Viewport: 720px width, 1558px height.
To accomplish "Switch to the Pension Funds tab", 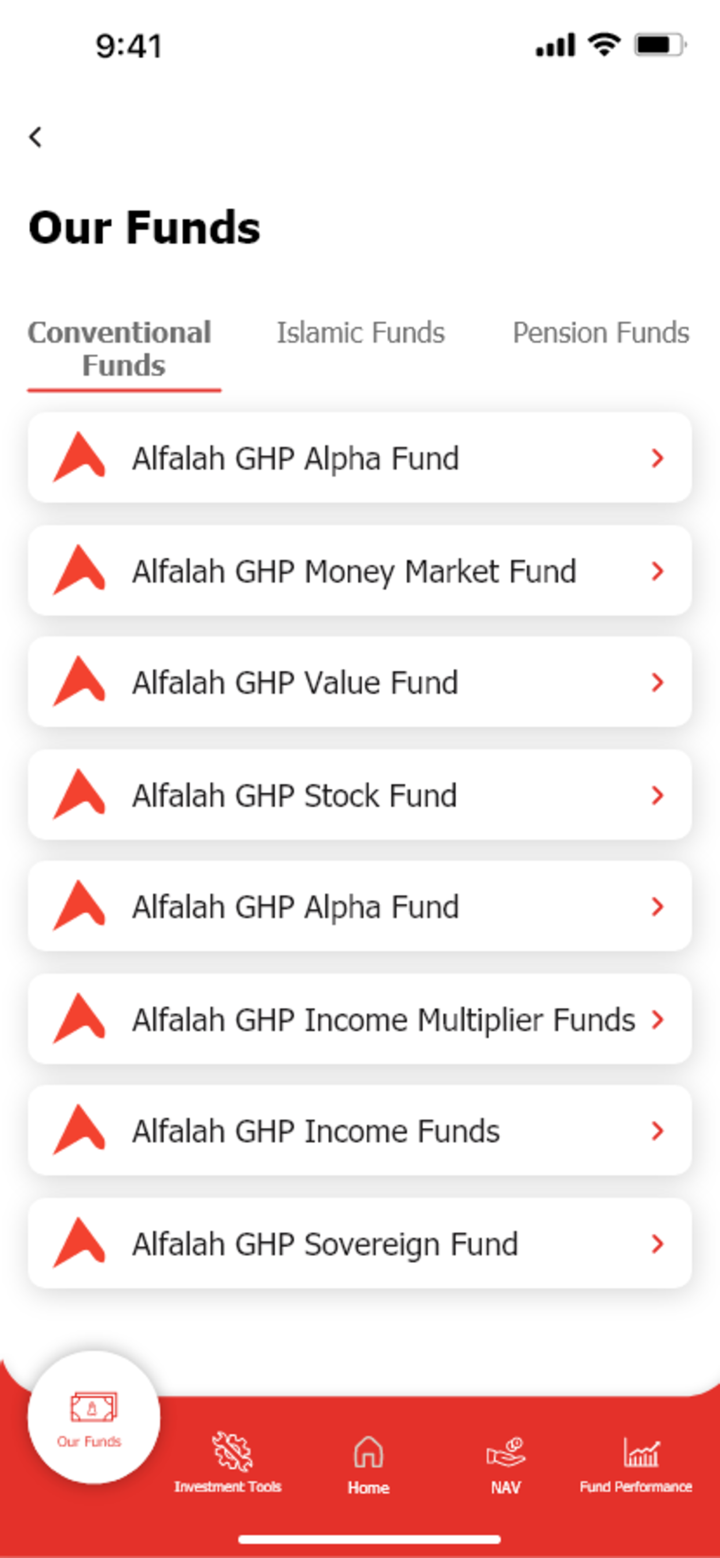I will 600,333.
